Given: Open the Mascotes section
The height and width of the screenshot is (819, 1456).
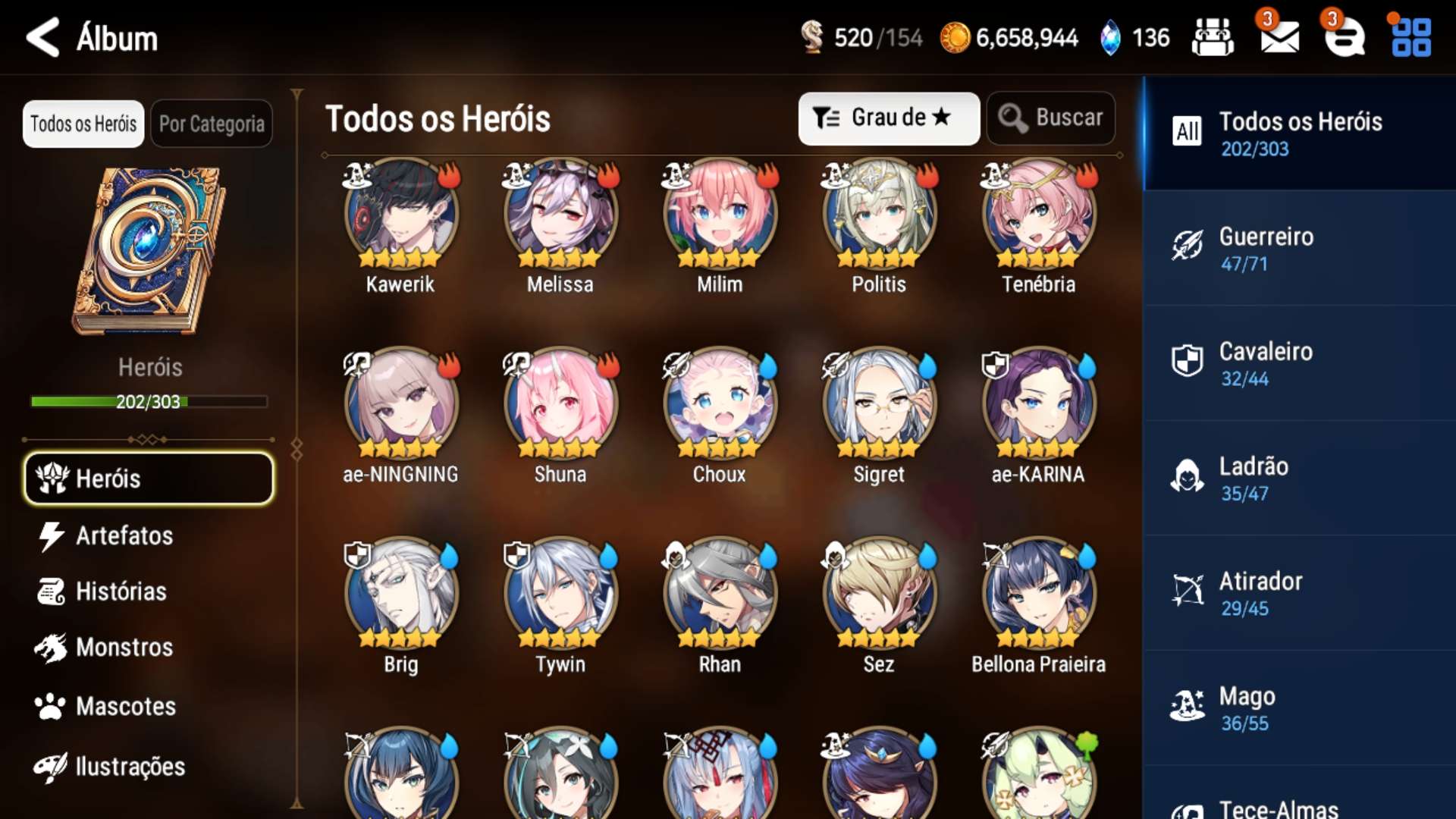Looking at the screenshot, I should pos(126,706).
